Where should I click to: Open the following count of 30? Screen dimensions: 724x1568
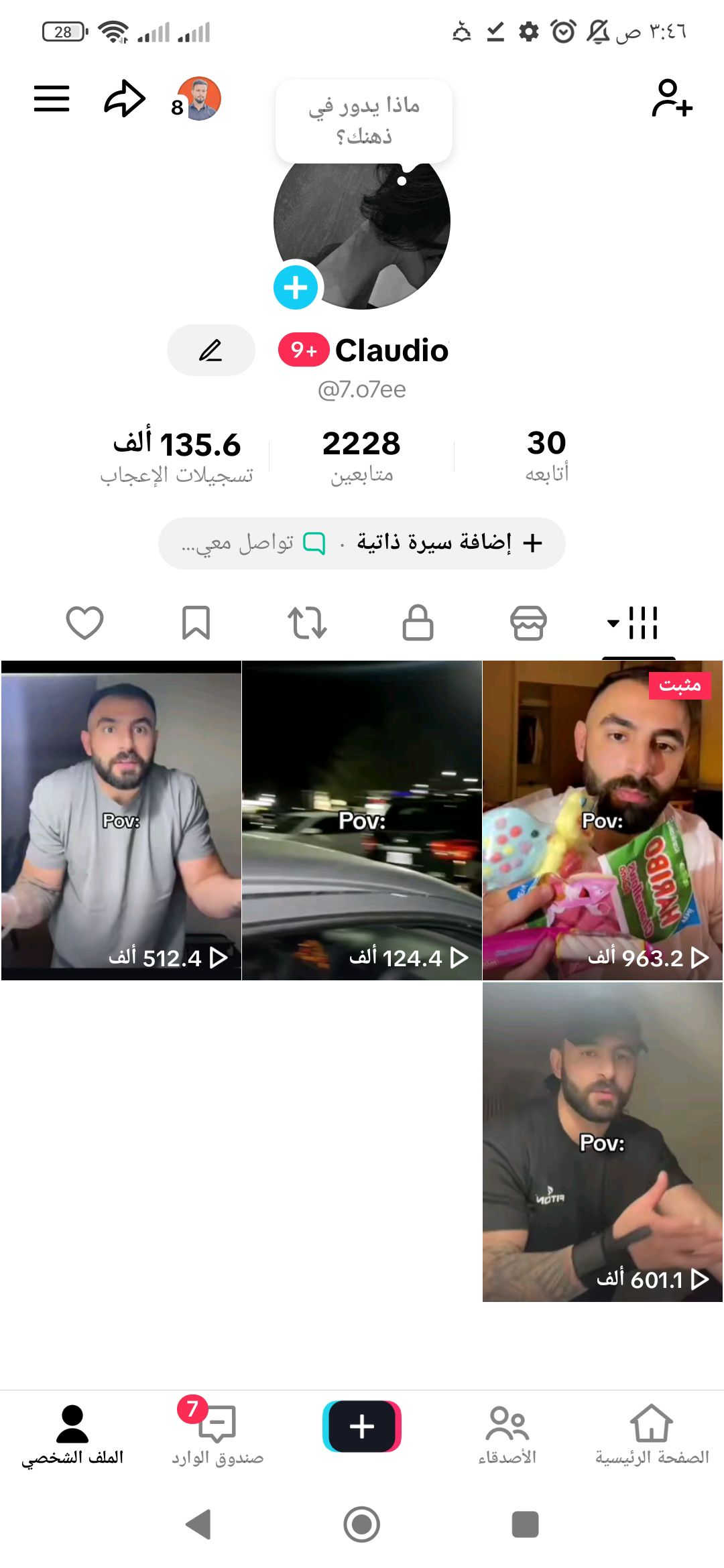tap(546, 455)
